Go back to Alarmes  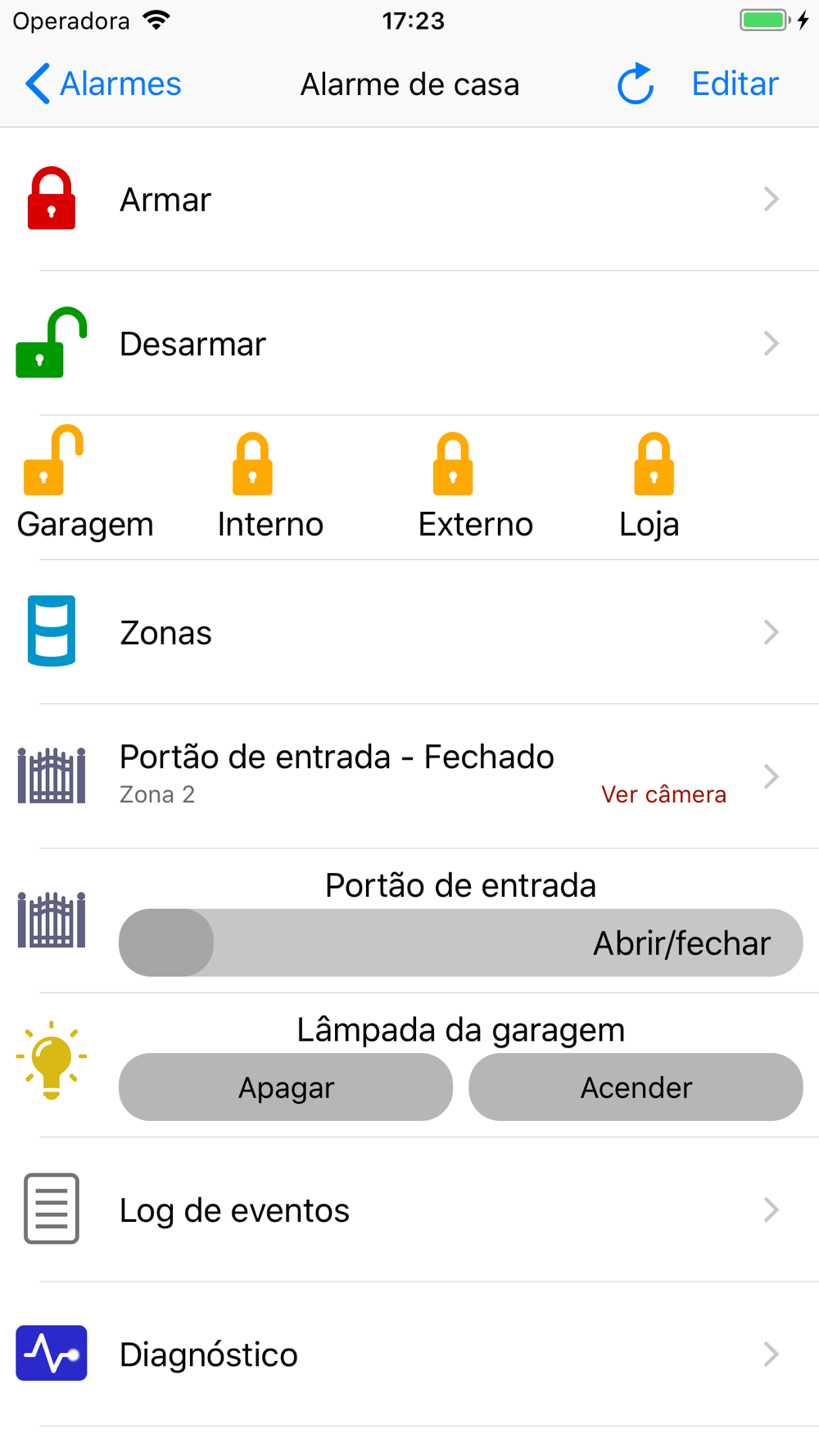(103, 84)
